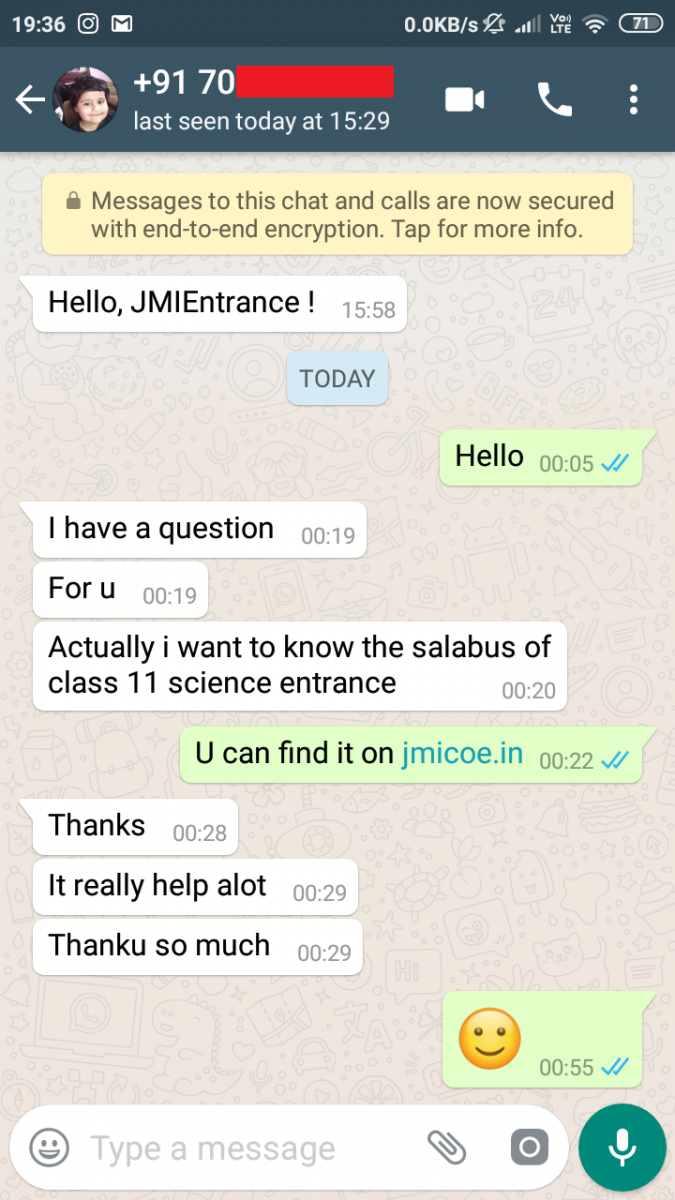The width and height of the screenshot is (675, 1200).
Task: Open the overflow menu
Action: [633, 99]
